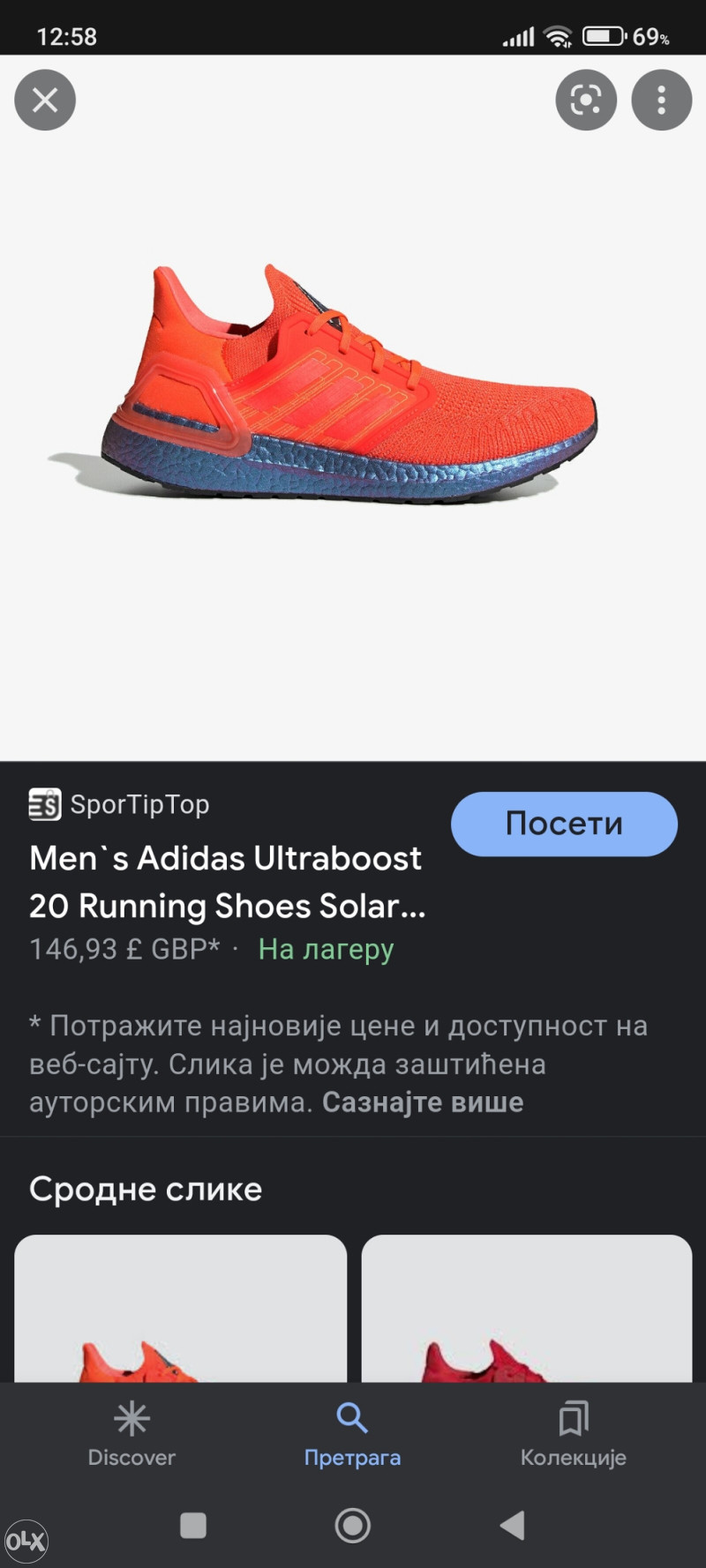This screenshot has height=1568, width=706.
Task: Open the three-dot overflow menu
Action: [x=661, y=100]
